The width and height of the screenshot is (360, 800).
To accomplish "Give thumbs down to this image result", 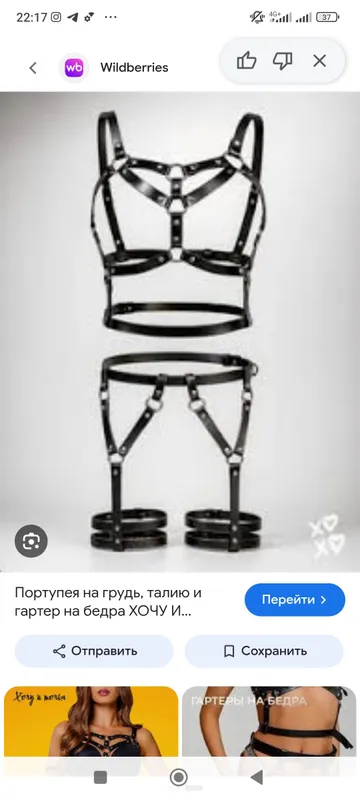I will [282, 61].
